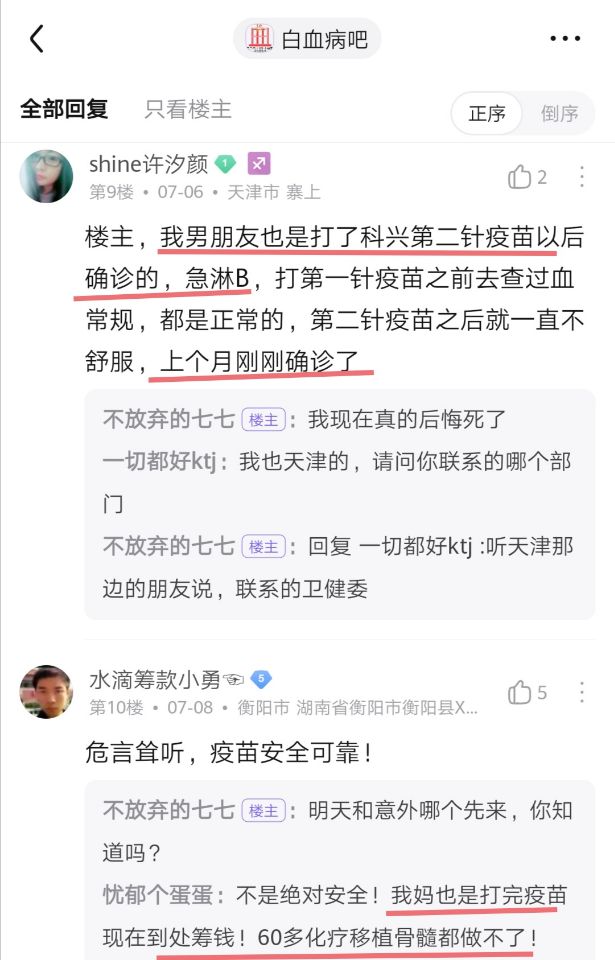Open more options on shine许汐颜's reply
The image size is (615, 960).
tap(582, 178)
